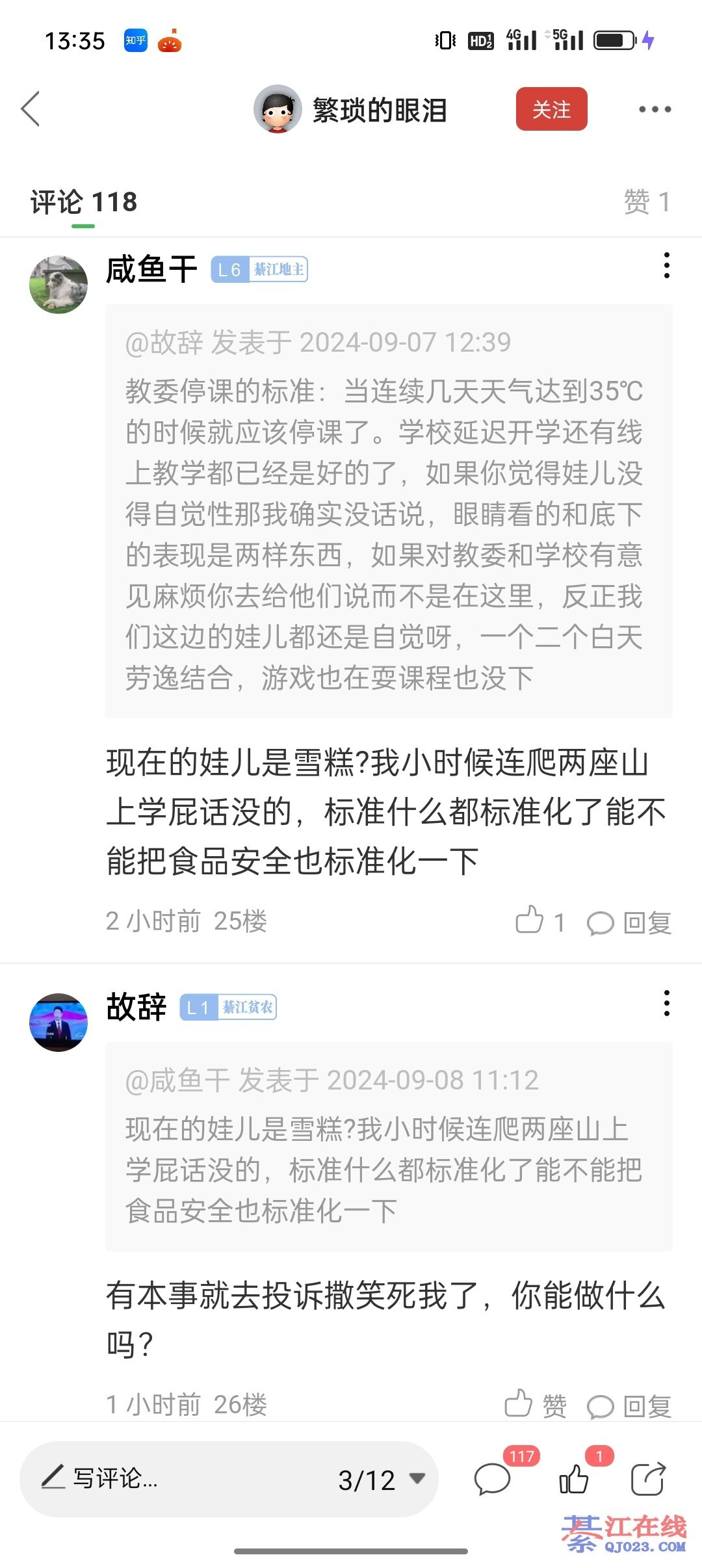Reply to 咸鱼干's comment
Screen dimensions: 702x1568
click(x=629, y=922)
